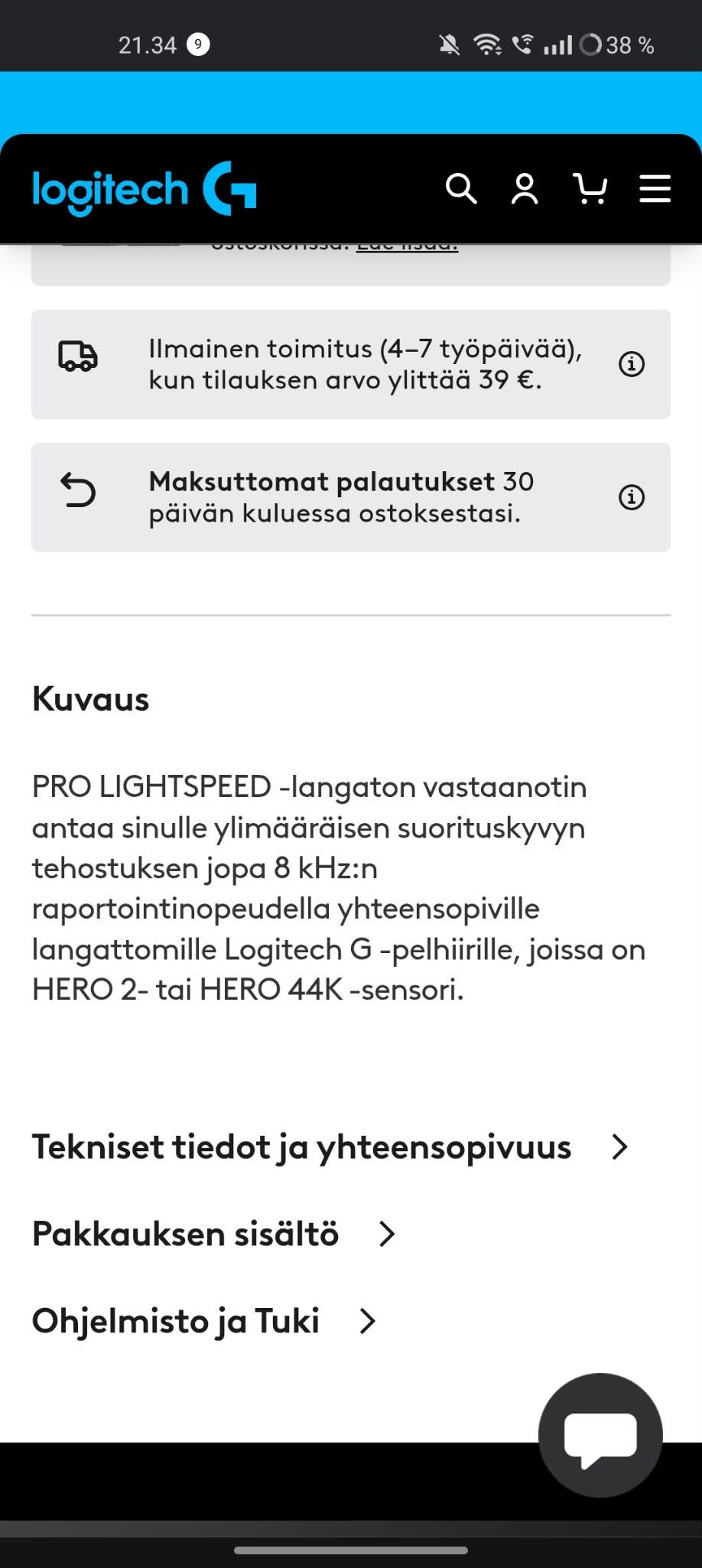The image size is (702, 1568).
Task: Go to Logitech G home logo
Action: (144, 189)
